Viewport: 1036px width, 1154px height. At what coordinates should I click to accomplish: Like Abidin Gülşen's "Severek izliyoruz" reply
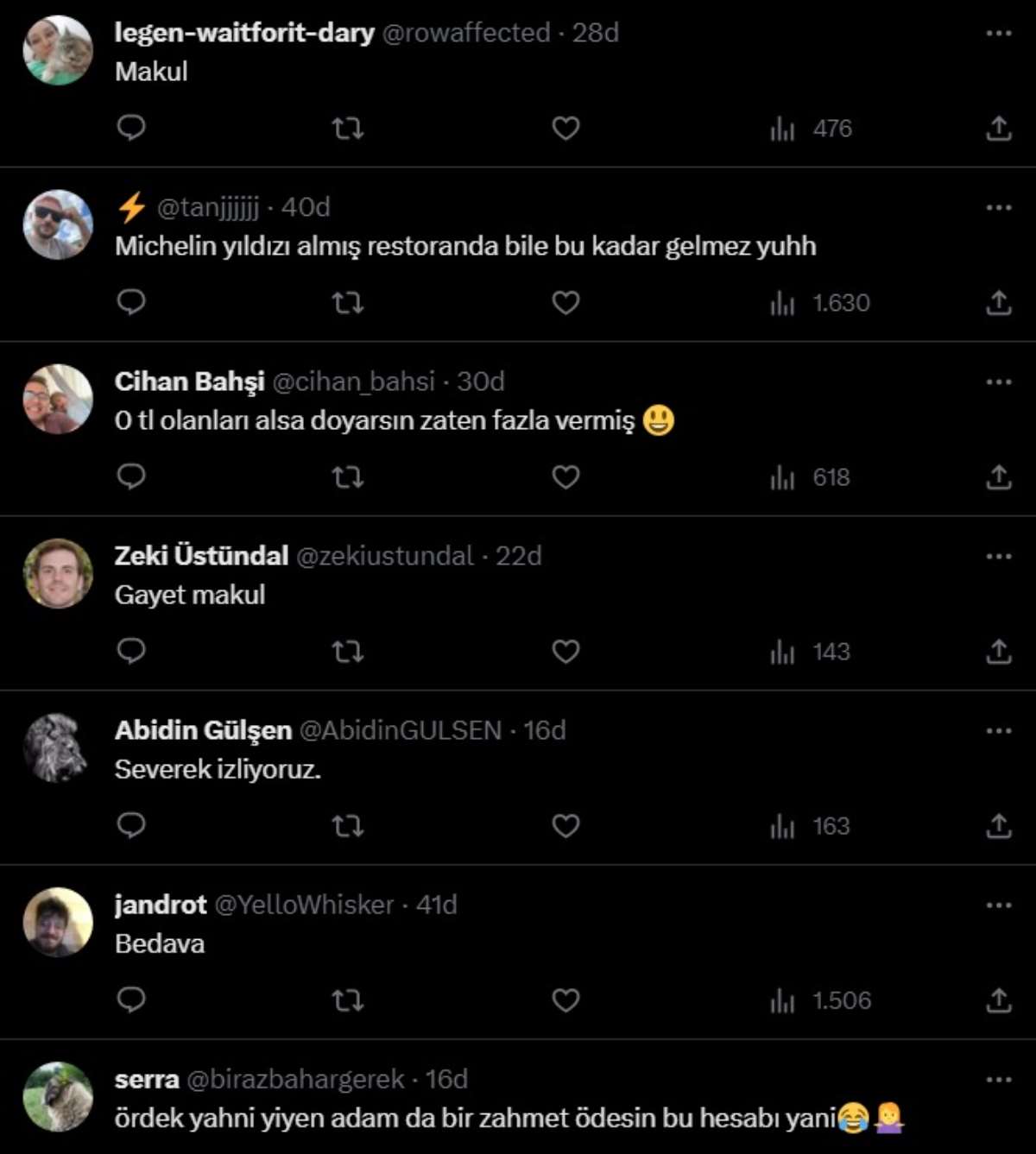(565, 826)
